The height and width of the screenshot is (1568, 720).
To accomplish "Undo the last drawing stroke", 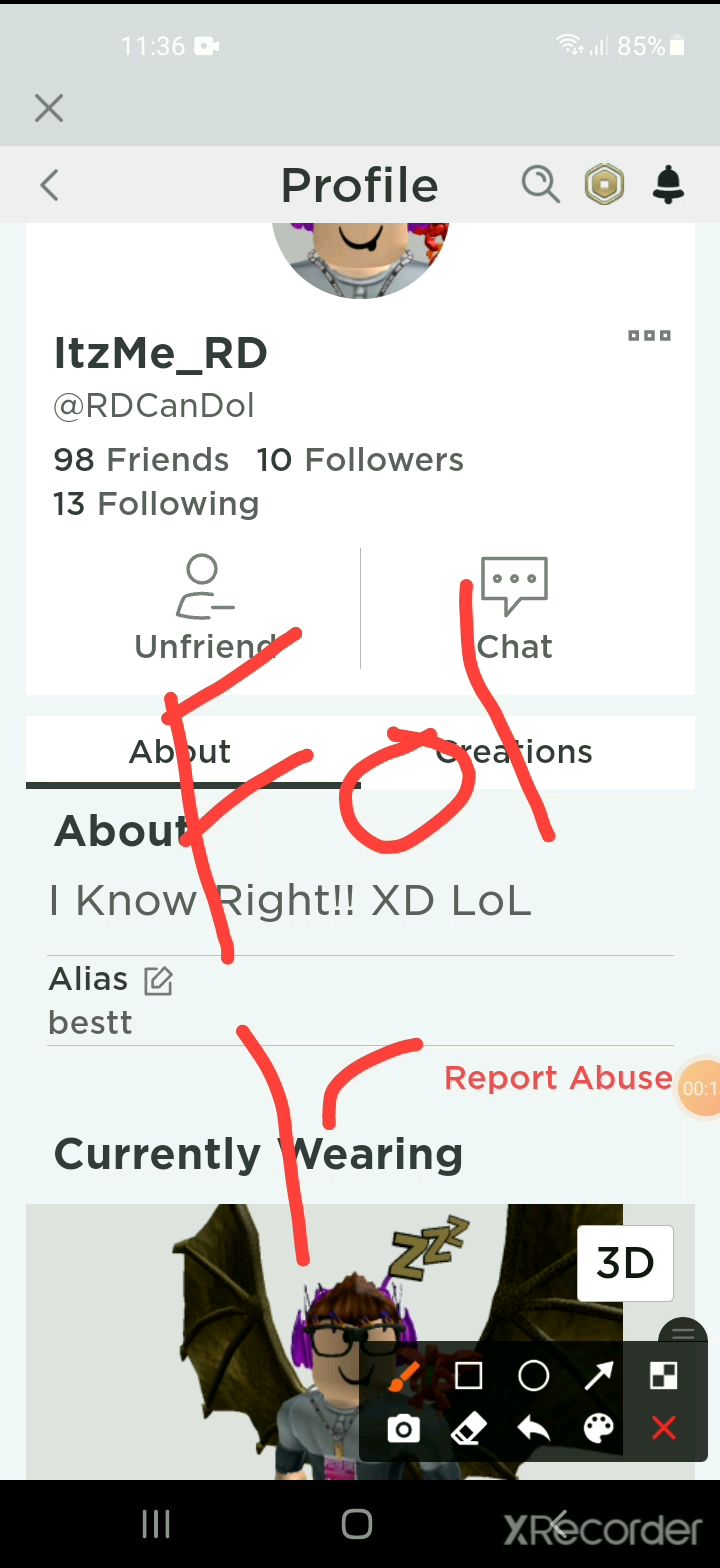I will click(x=533, y=1429).
